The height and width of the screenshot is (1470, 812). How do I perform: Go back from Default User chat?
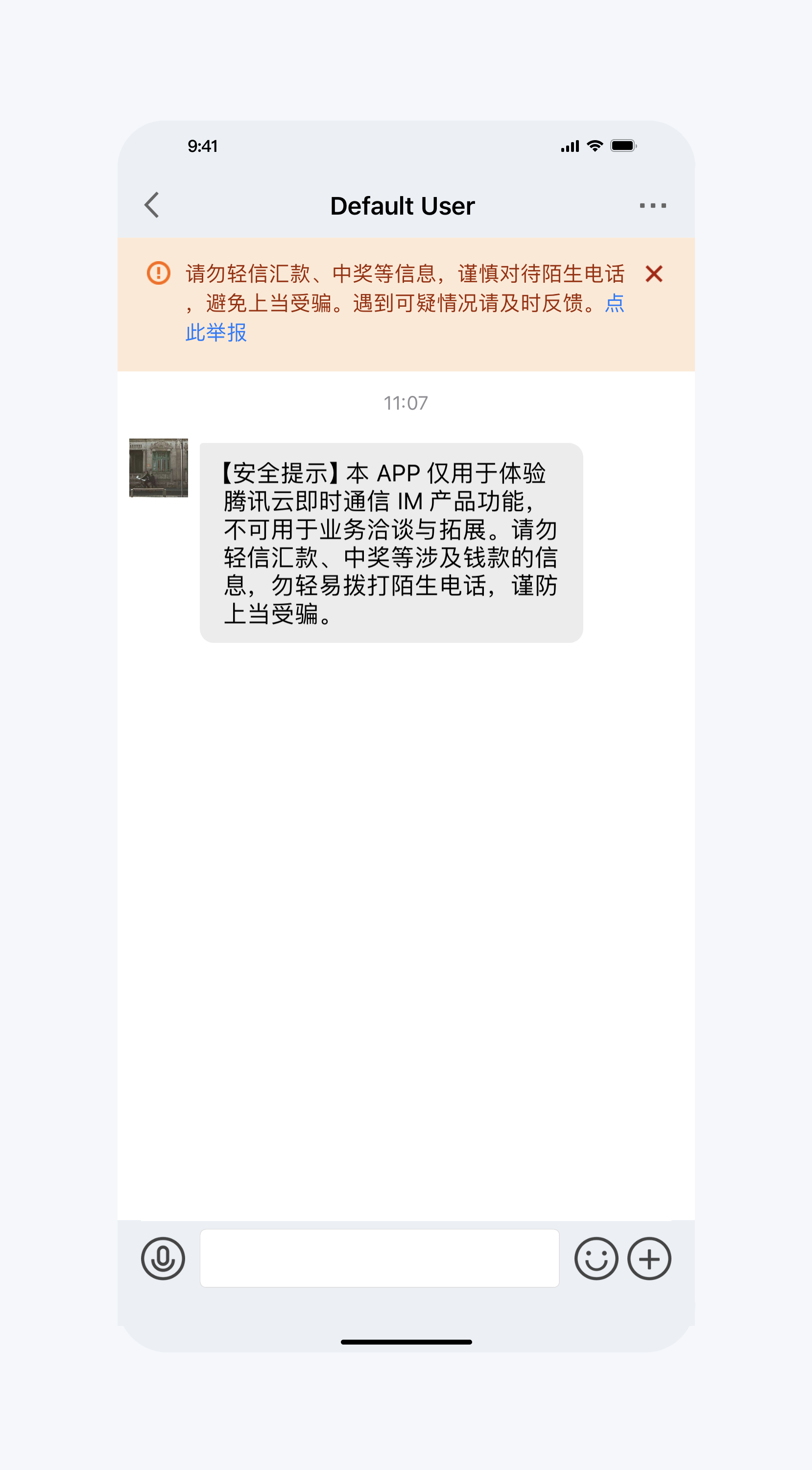pos(152,205)
